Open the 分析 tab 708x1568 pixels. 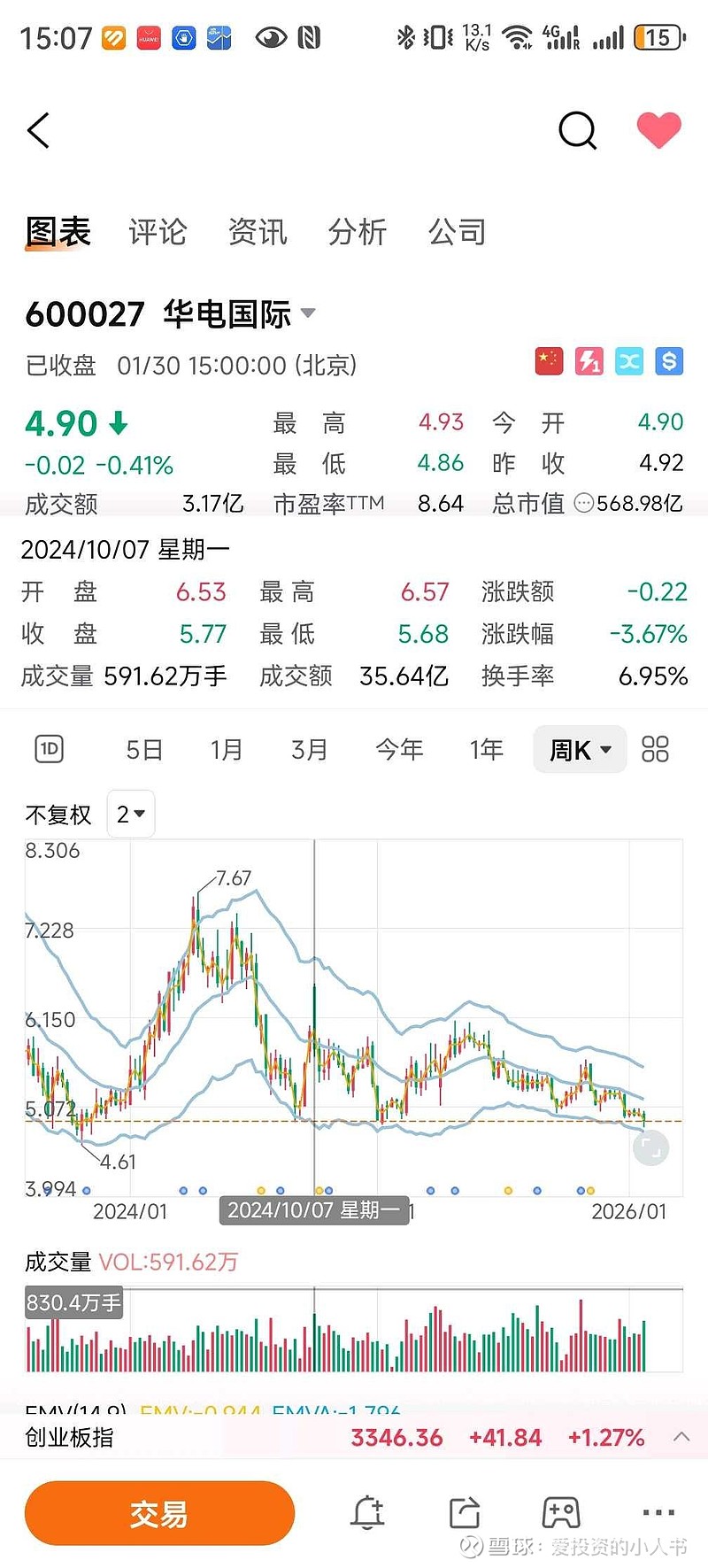358,232
